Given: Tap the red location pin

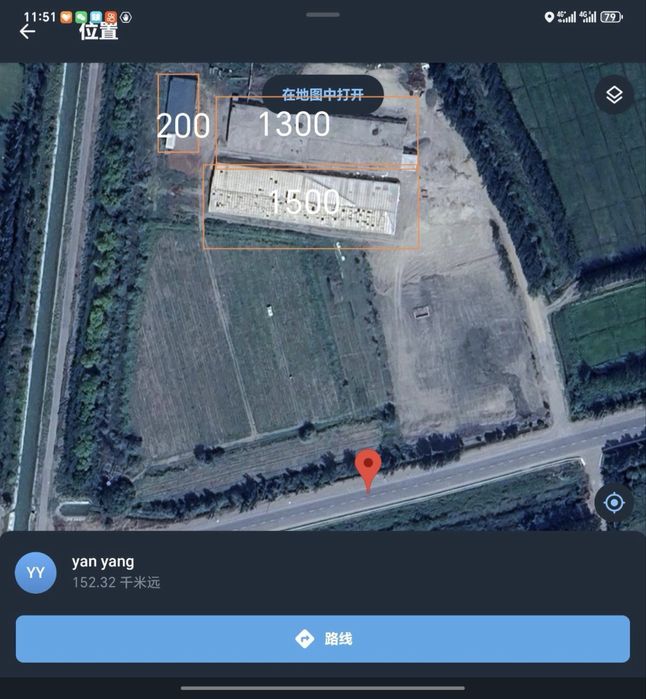Looking at the screenshot, I should coord(369,468).
